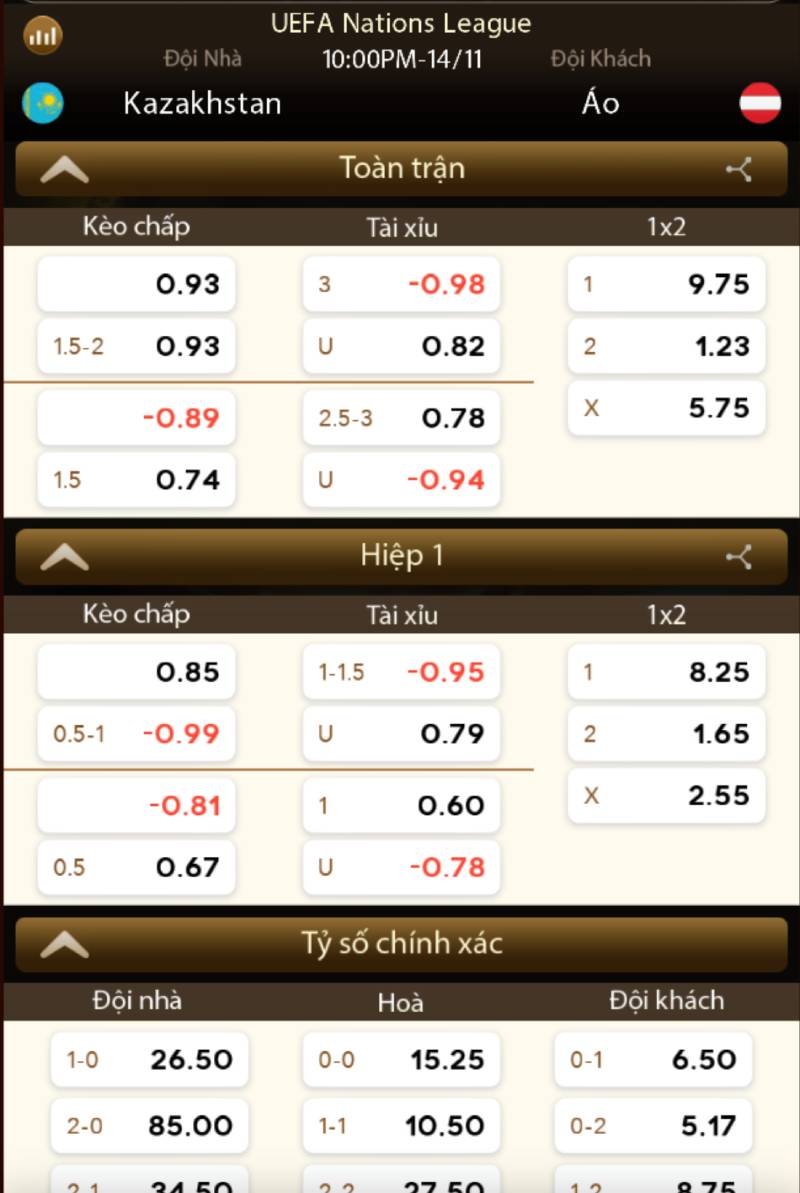Viewport: 800px width, 1193px height.
Task: Pick first-half draw odds 2.55
Action: [x=666, y=796]
